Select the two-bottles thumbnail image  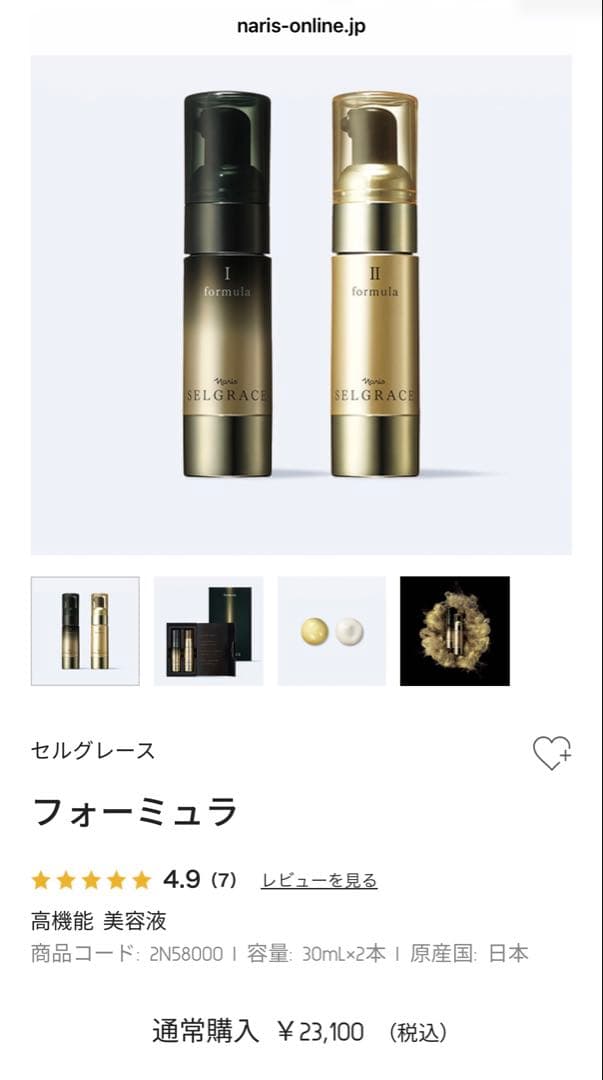85,631
